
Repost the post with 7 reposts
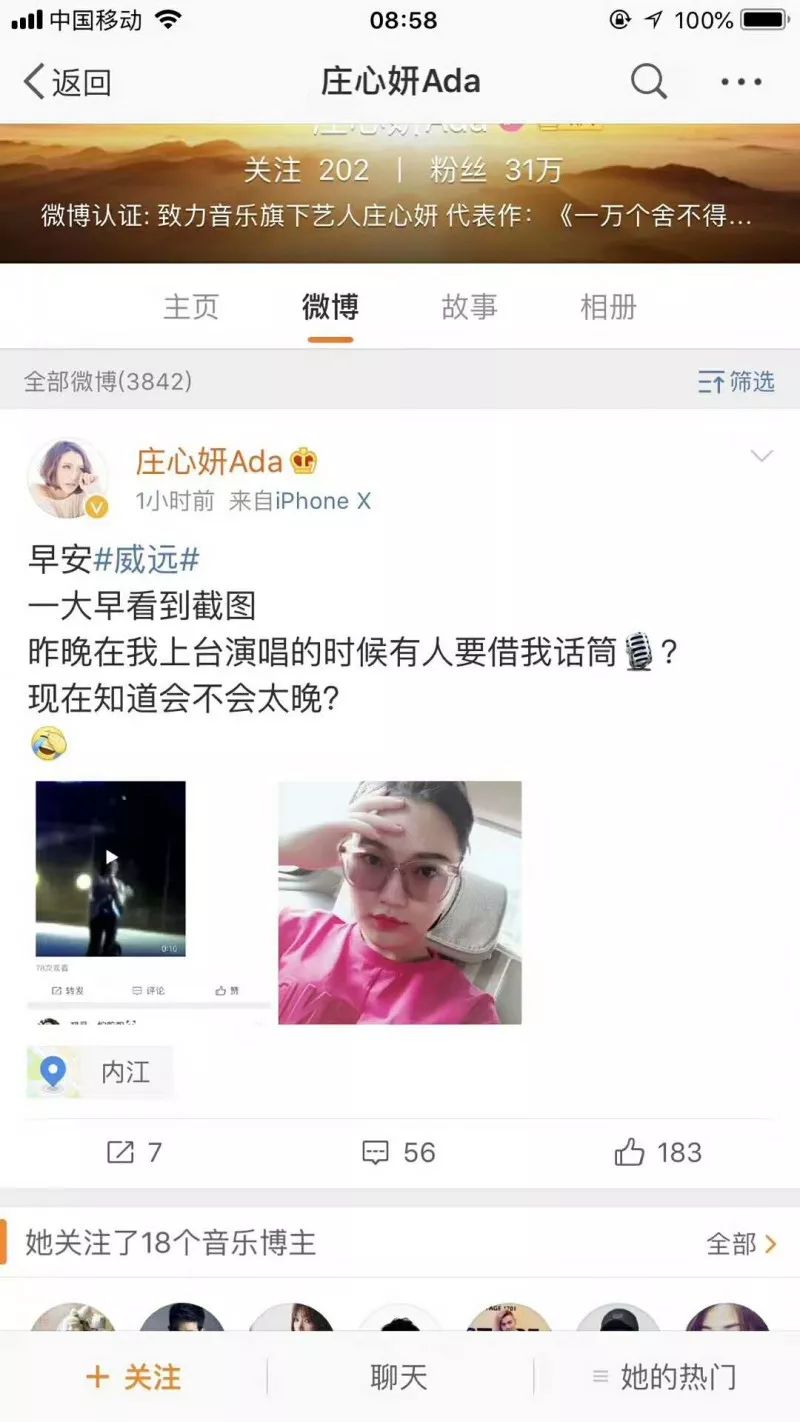(x=134, y=1153)
